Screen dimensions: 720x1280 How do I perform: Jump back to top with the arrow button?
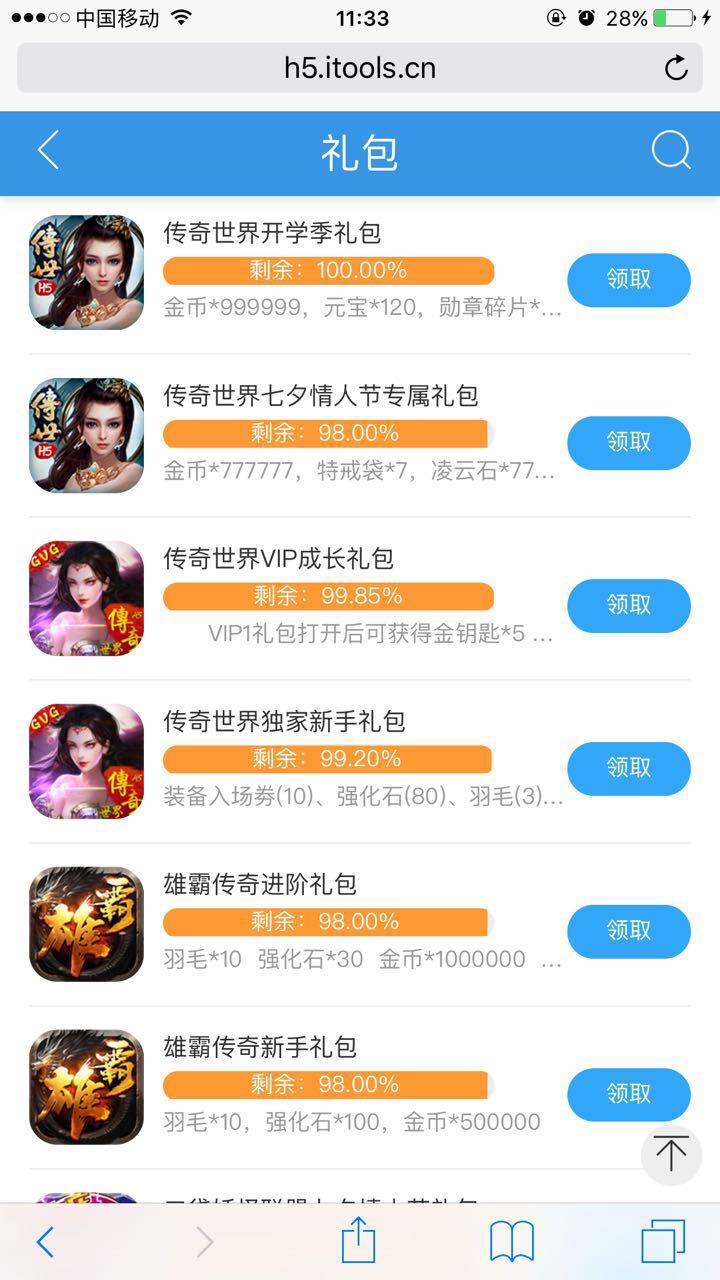click(671, 1155)
